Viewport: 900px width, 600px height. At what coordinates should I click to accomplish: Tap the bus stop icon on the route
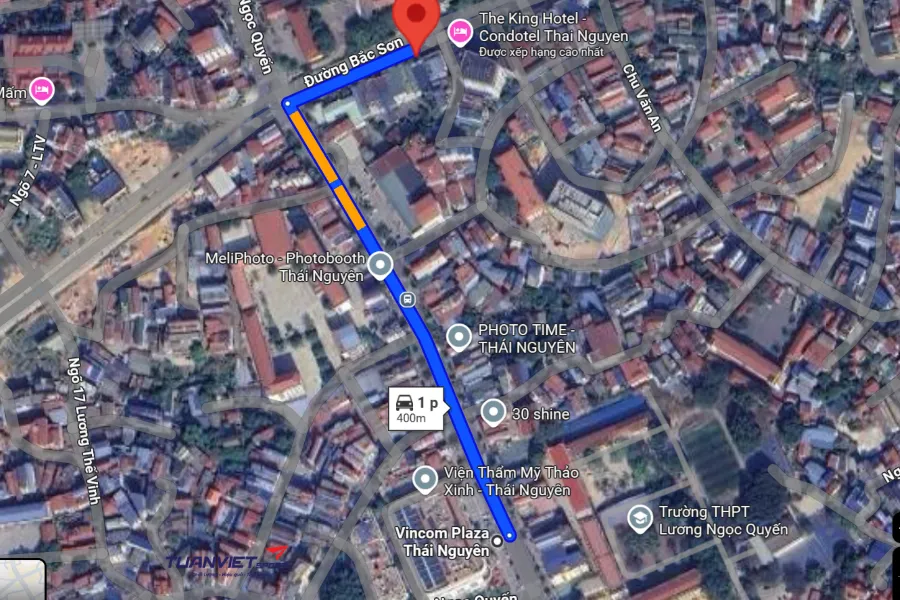pos(407,299)
